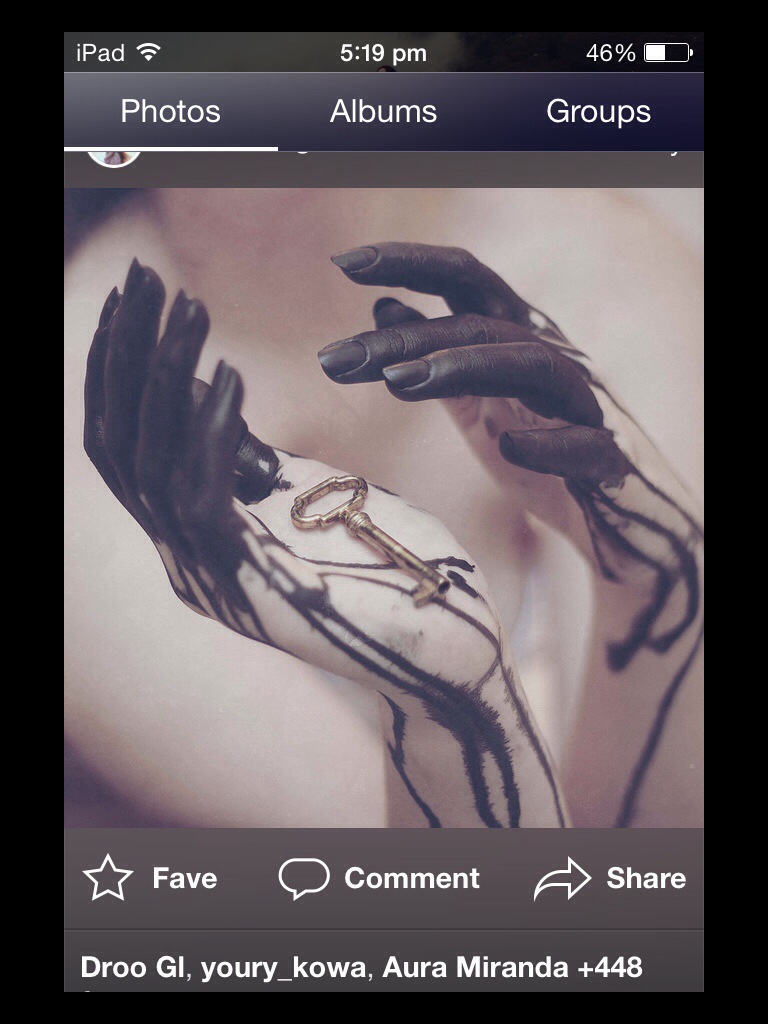Show the +448 others who faved
This screenshot has width=768, height=1024.
tap(611, 968)
